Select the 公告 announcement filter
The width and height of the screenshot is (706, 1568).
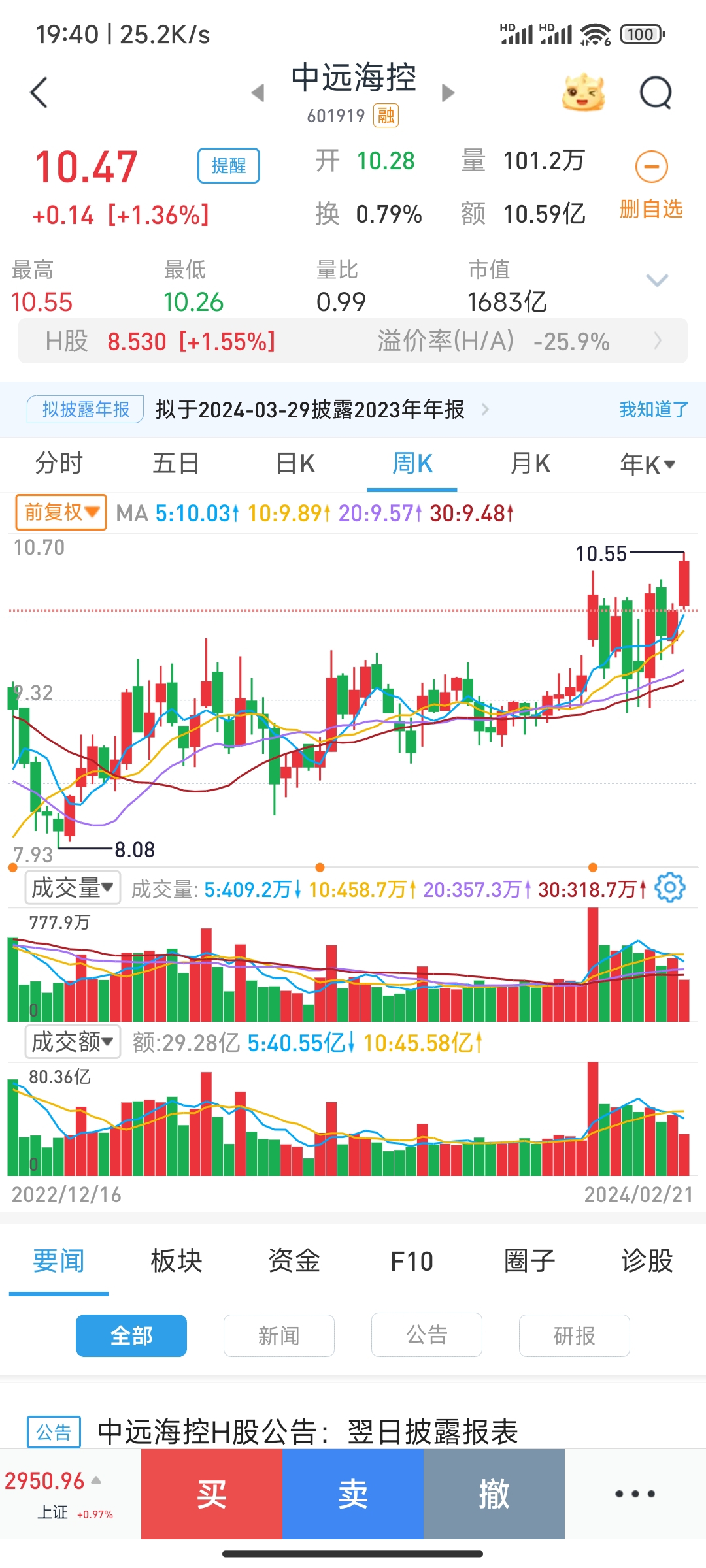click(426, 1335)
